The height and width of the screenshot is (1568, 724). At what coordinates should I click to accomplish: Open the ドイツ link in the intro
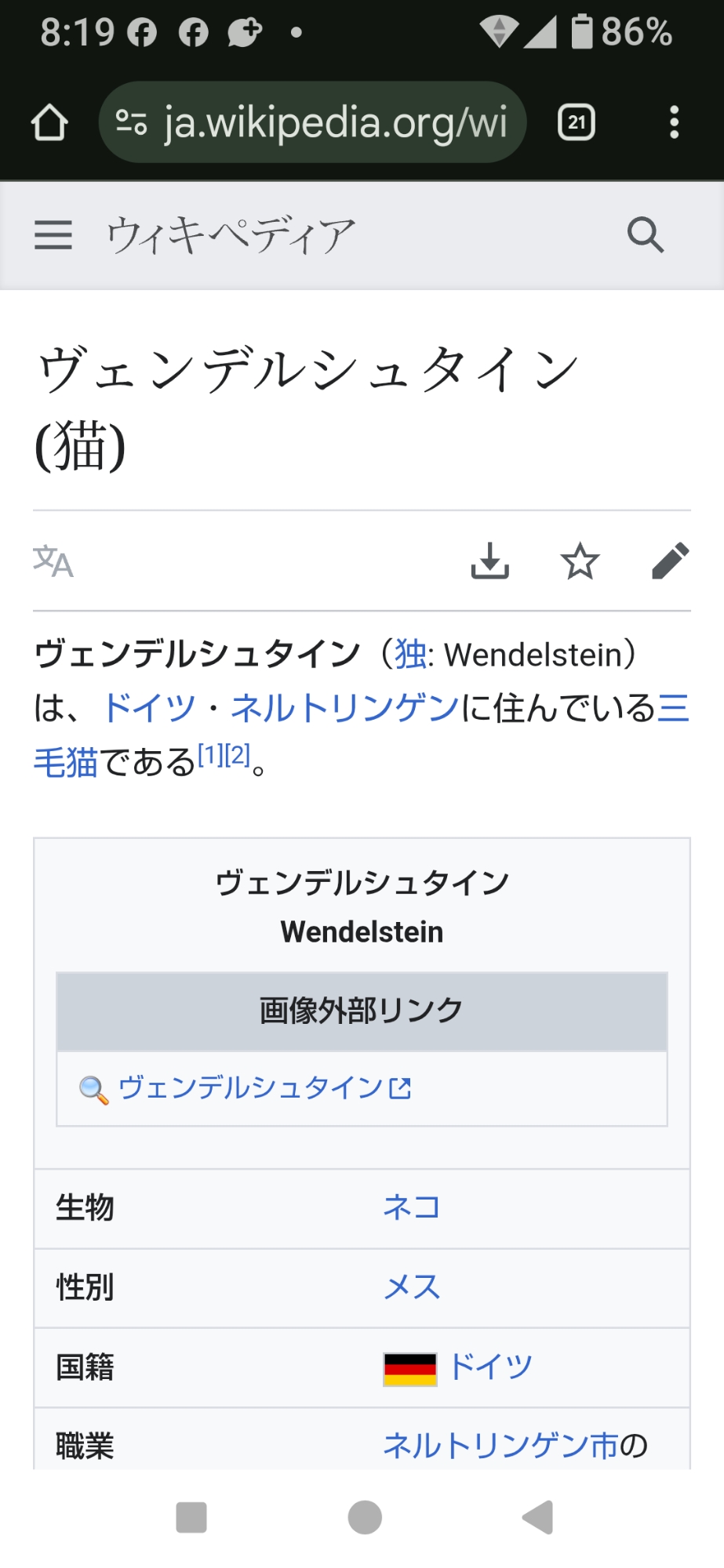(149, 708)
